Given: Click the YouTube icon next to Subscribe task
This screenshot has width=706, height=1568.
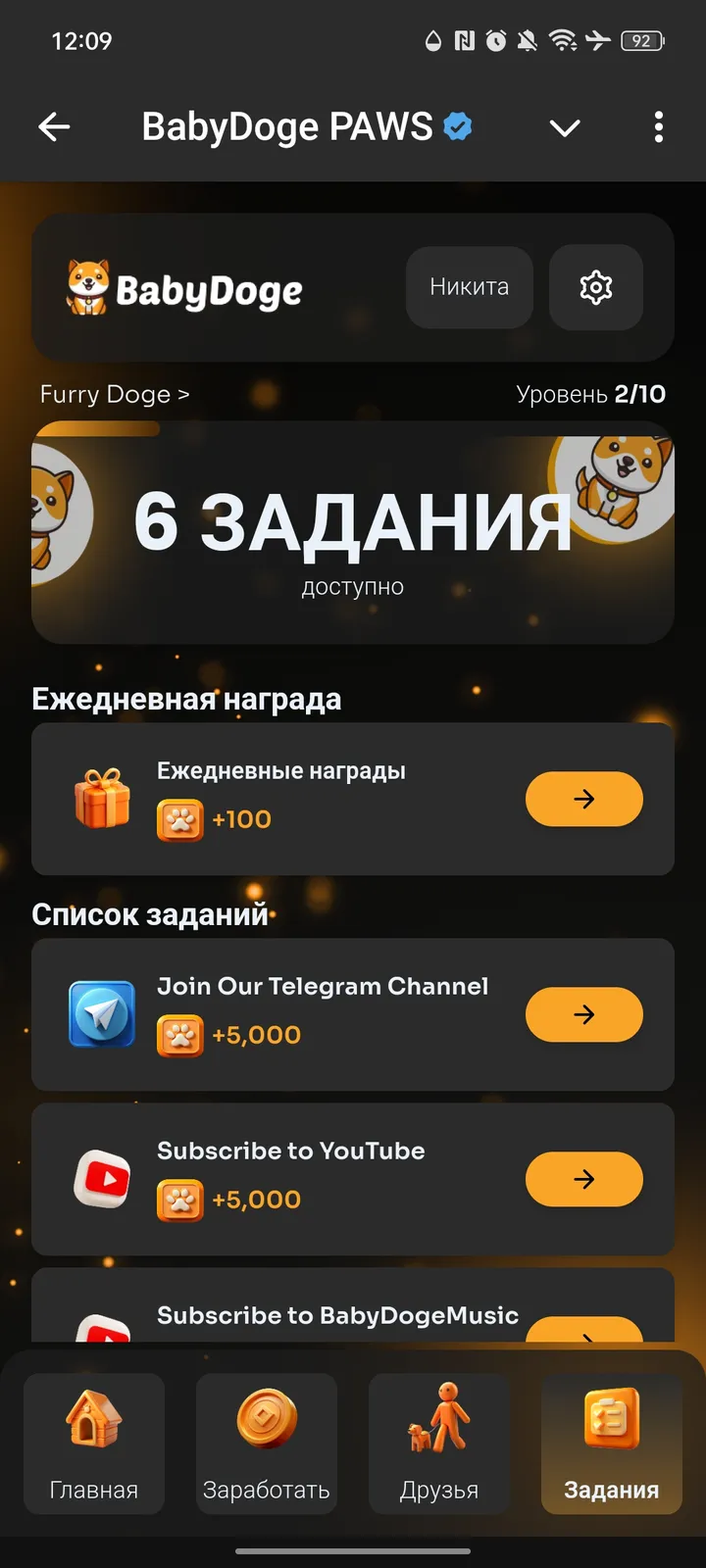Looking at the screenshot, I should pos(102,1179).
